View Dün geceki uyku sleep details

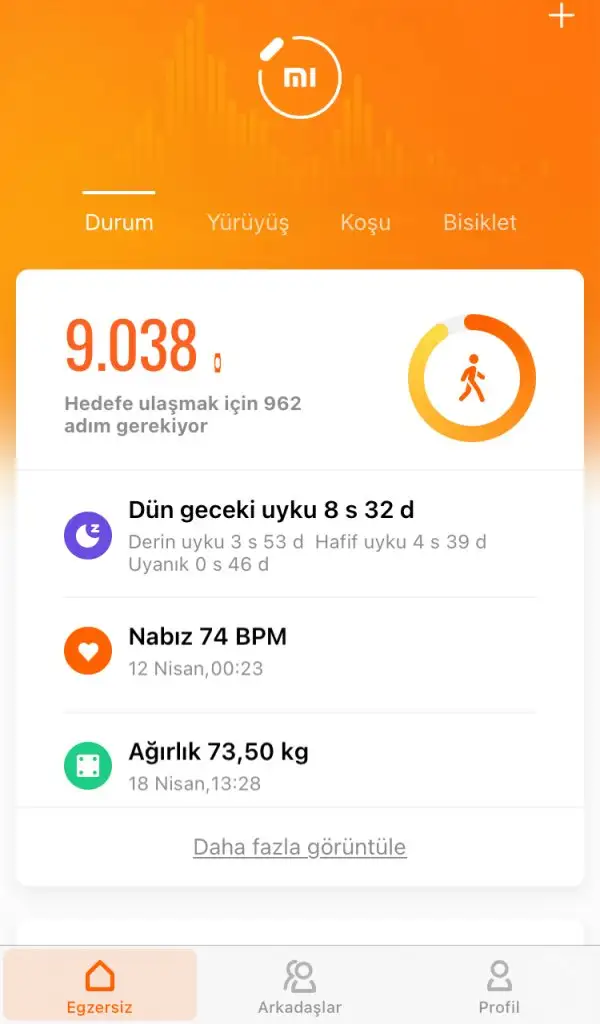300,536
